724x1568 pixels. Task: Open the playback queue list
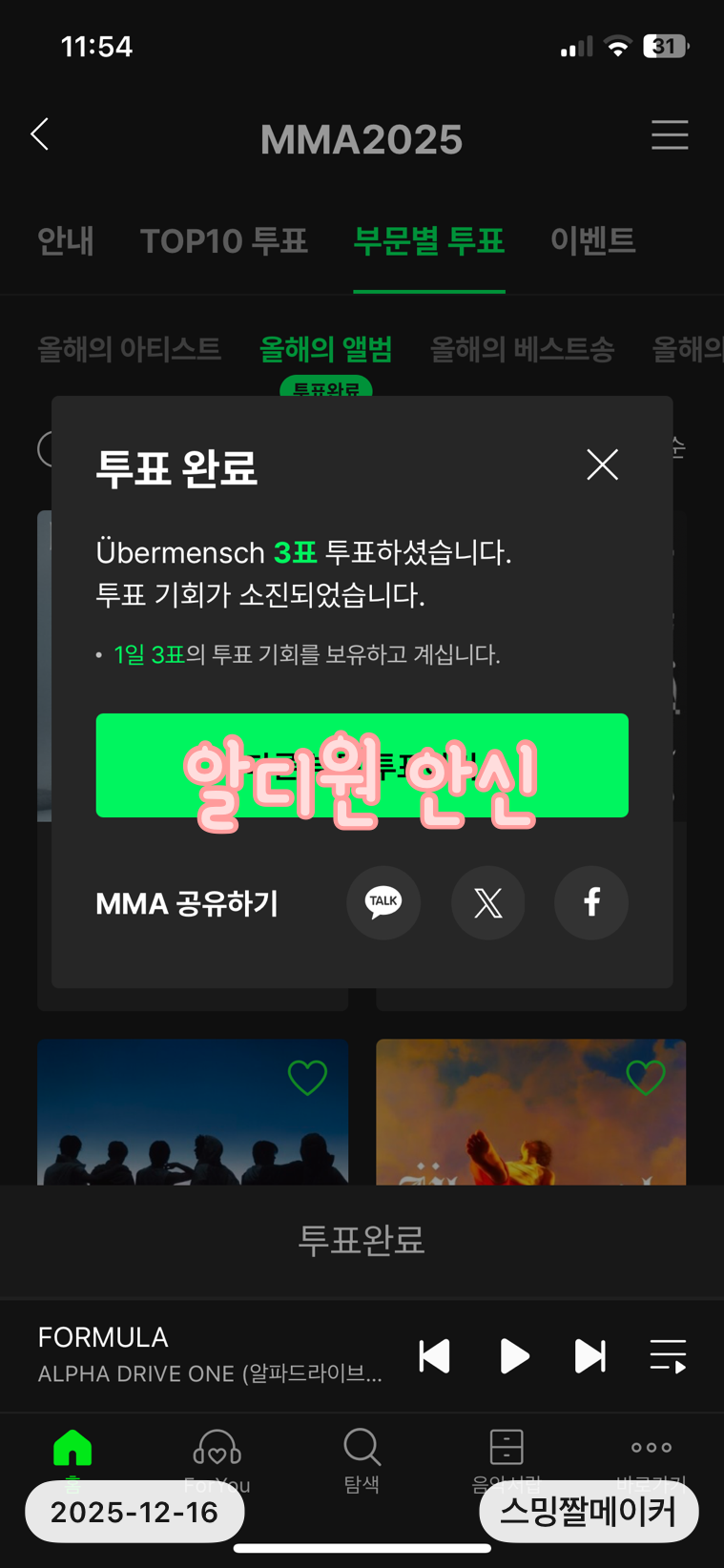pyautogui.click(x=667, y=1355)
